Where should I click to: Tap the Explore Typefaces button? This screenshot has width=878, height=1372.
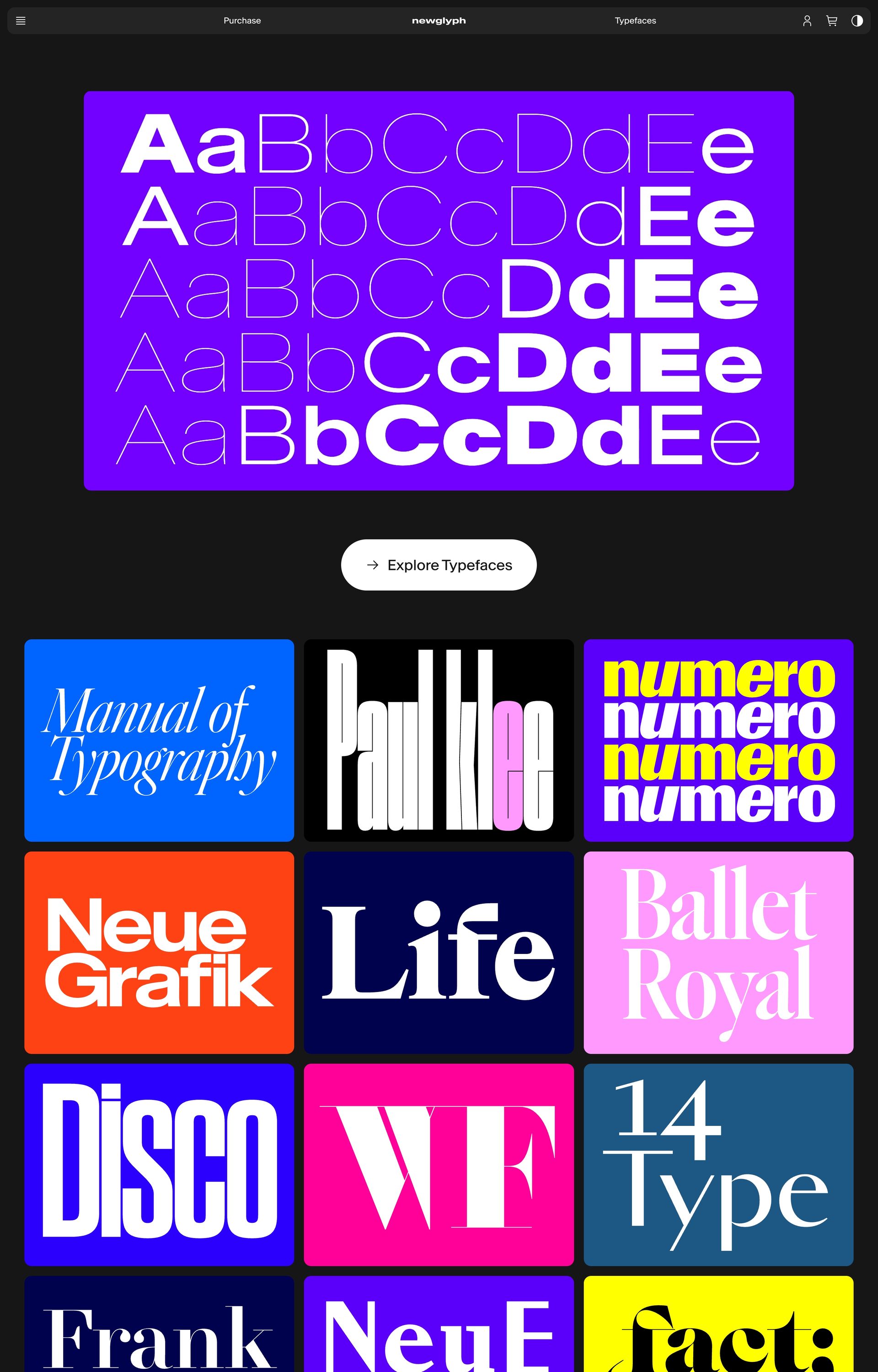coord(439,564)
